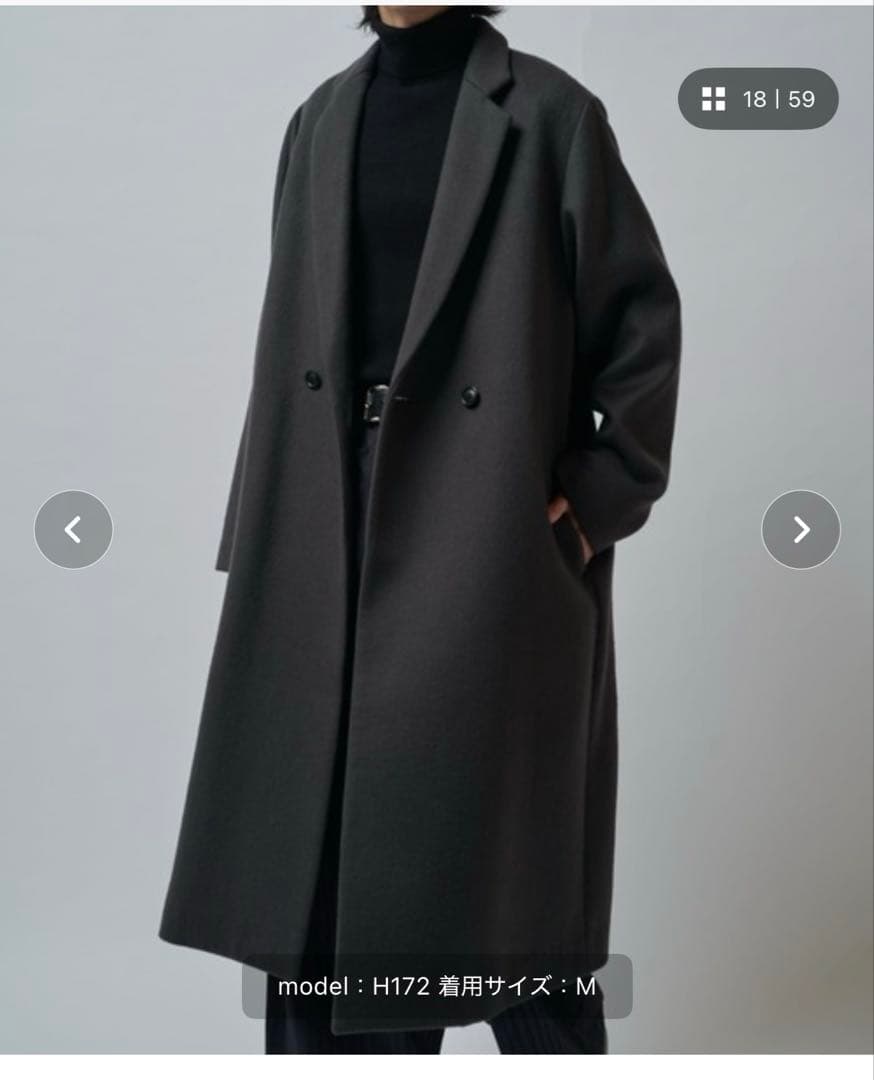Open the image grid from 18 | 59
This screenshot has height=1080, width=874.
click(758, 99)
